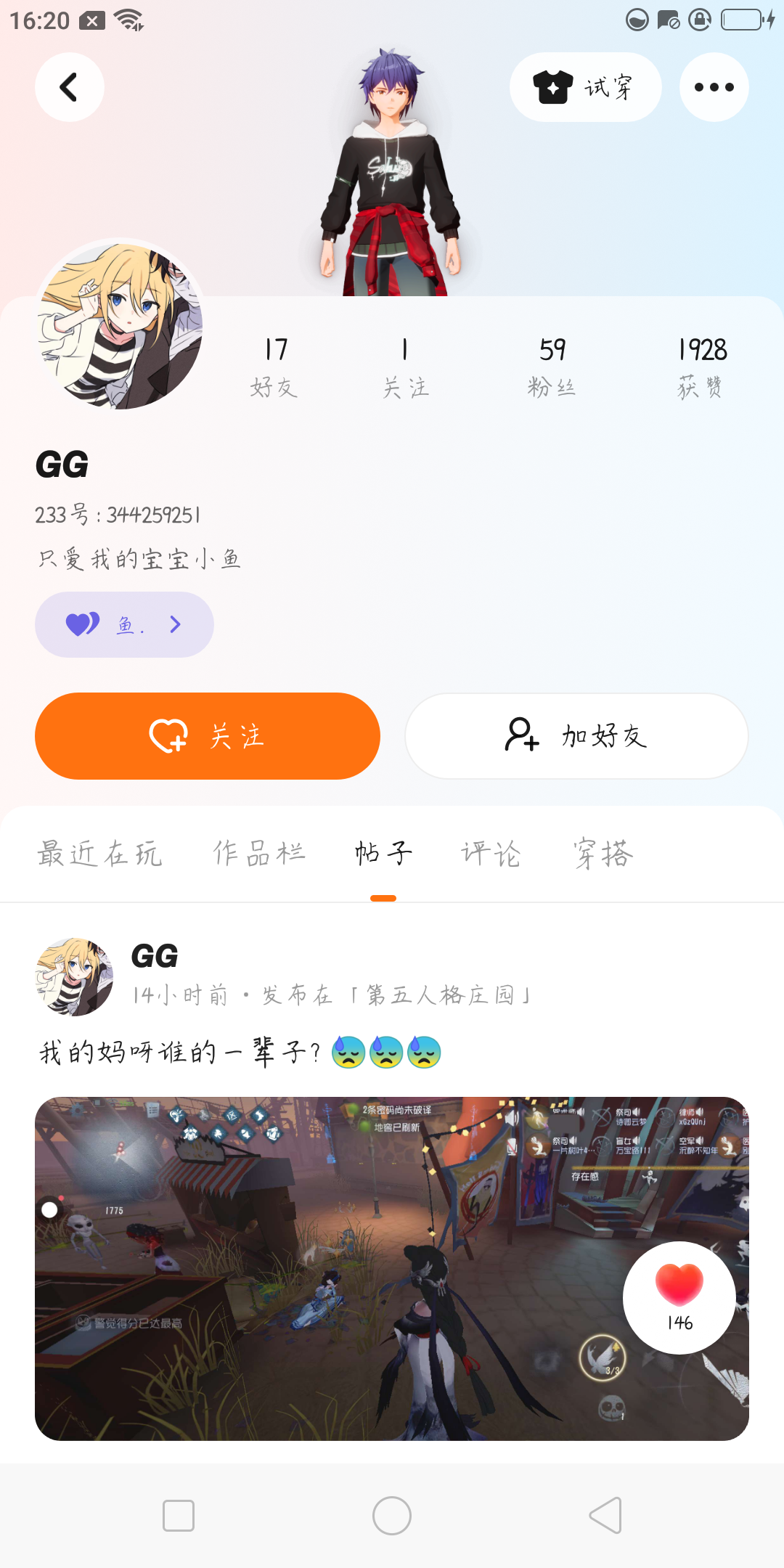This screenshot has width=784, height=1568.
Task: Tap the 试穿 try-on button
Action: (585, 87)
